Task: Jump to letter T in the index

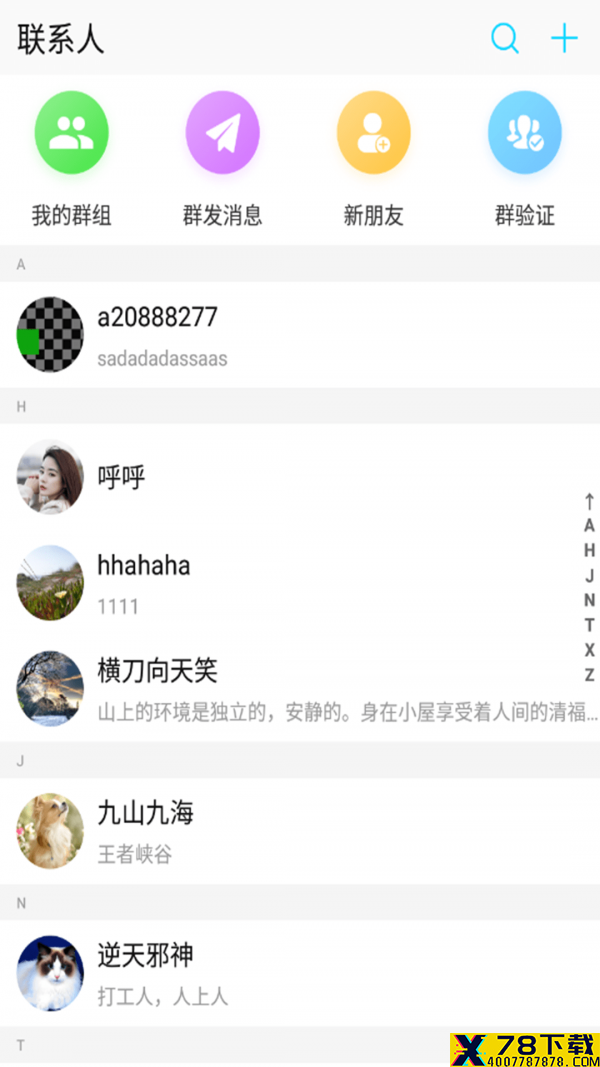Action: (589, 625)
